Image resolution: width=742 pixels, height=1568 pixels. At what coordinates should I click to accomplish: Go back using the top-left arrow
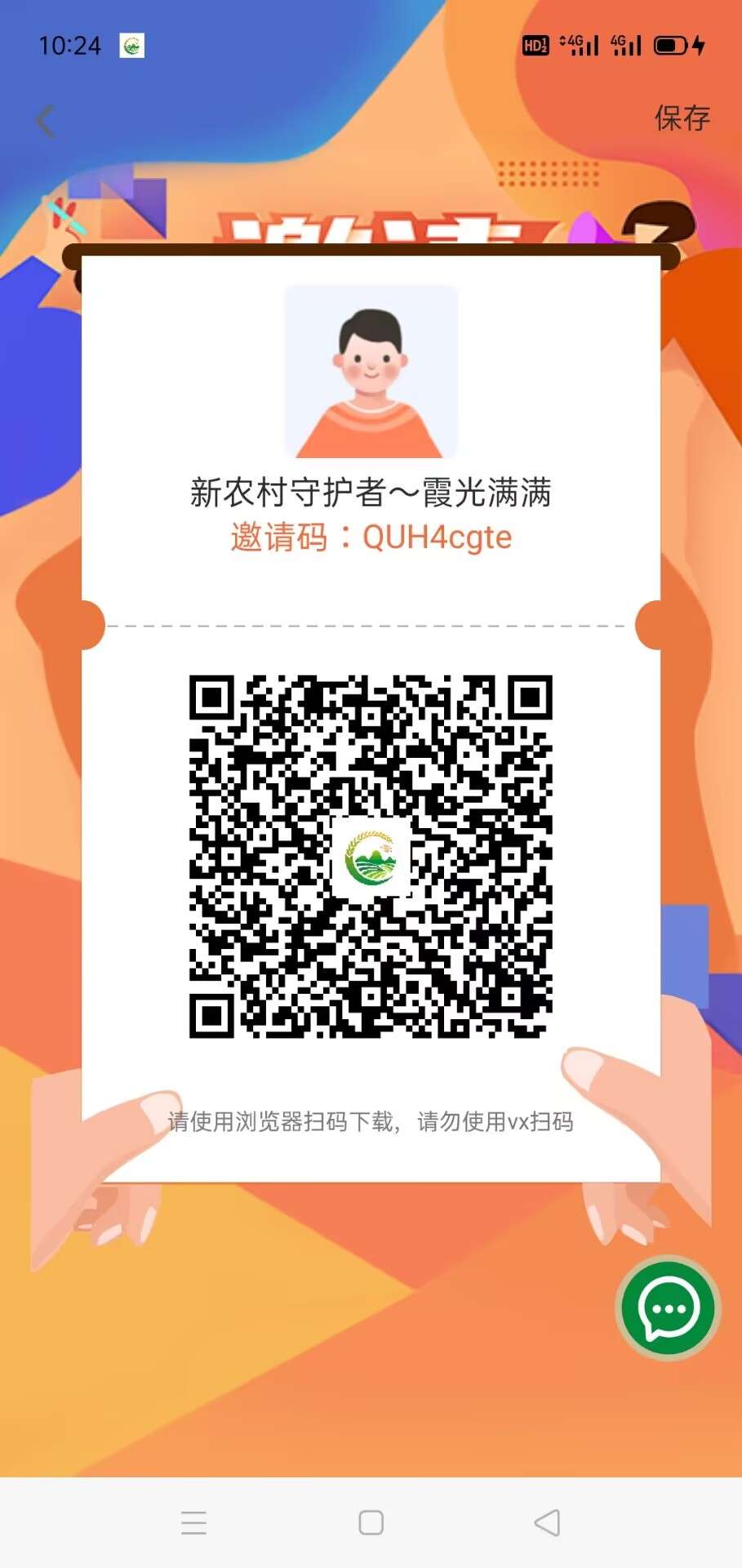[x=46, y=121]
